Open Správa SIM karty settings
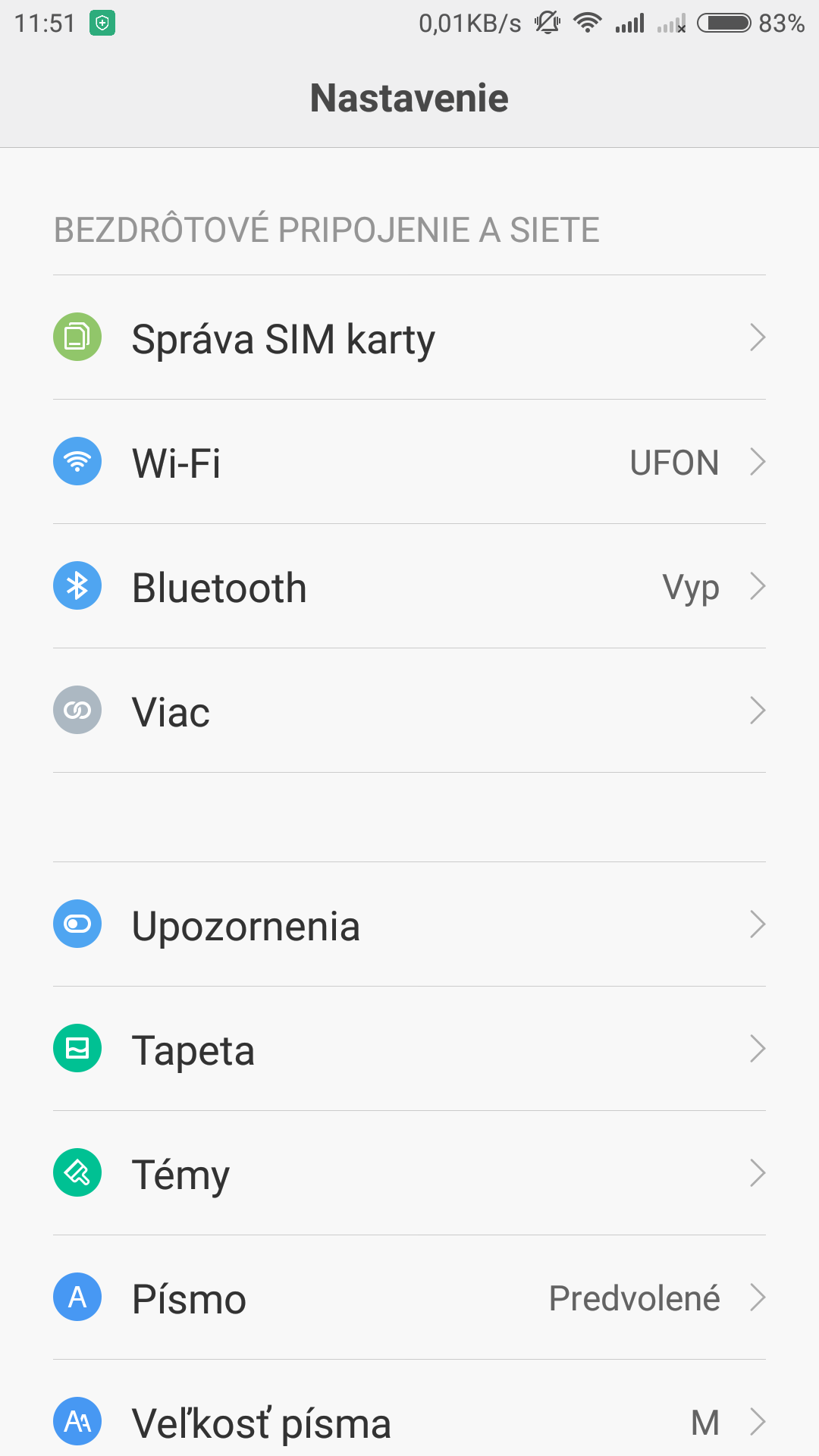Viewport: 819px width, 1456px height. click(x=409, y=338)
